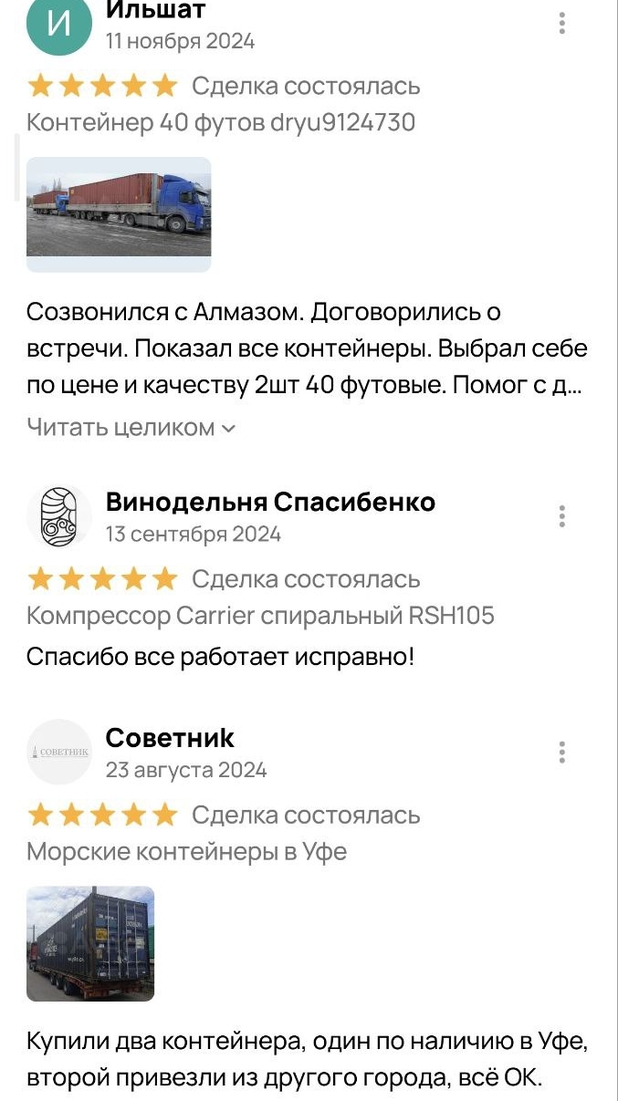Open overflow menu on Винодельня Спасибенко's review

(x=562, y=516)
